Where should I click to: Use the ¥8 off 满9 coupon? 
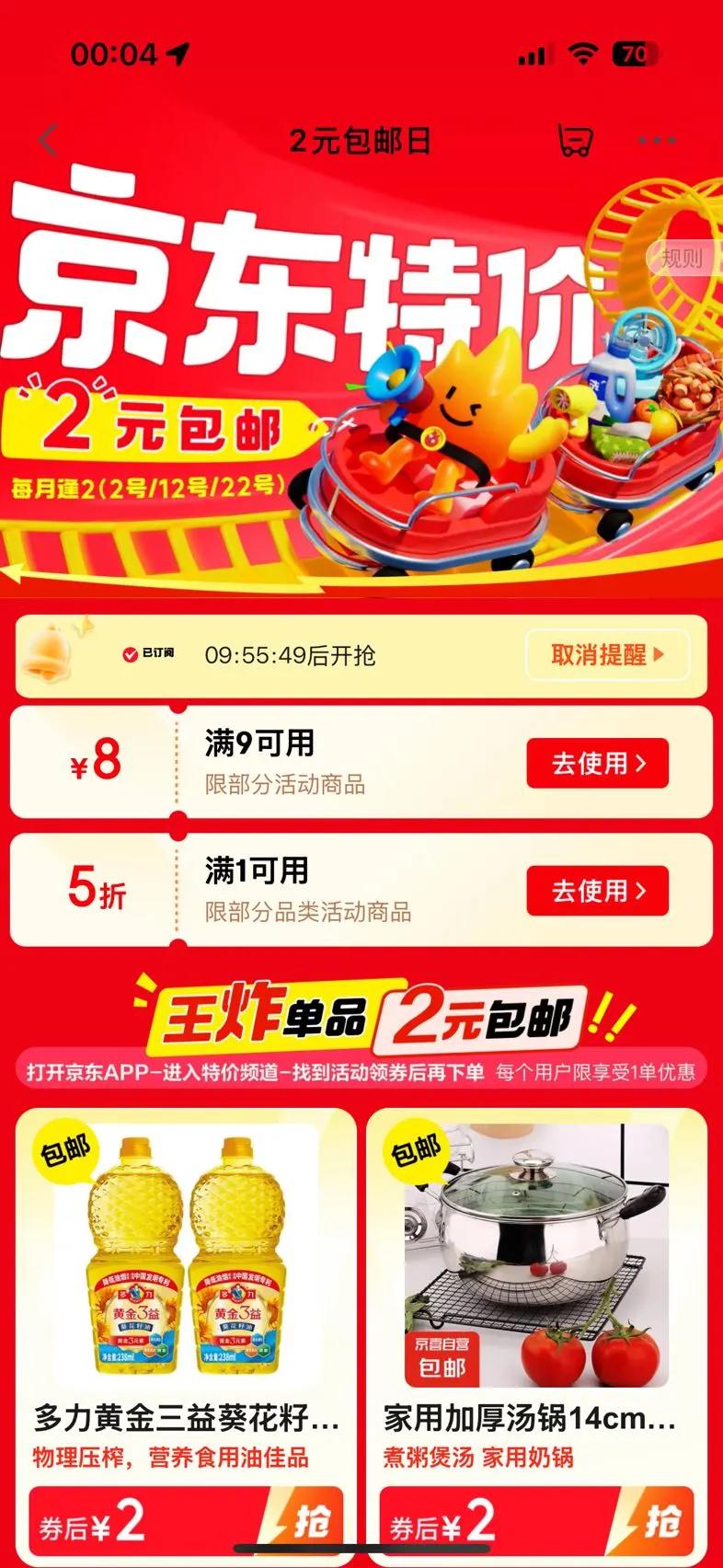597,763
